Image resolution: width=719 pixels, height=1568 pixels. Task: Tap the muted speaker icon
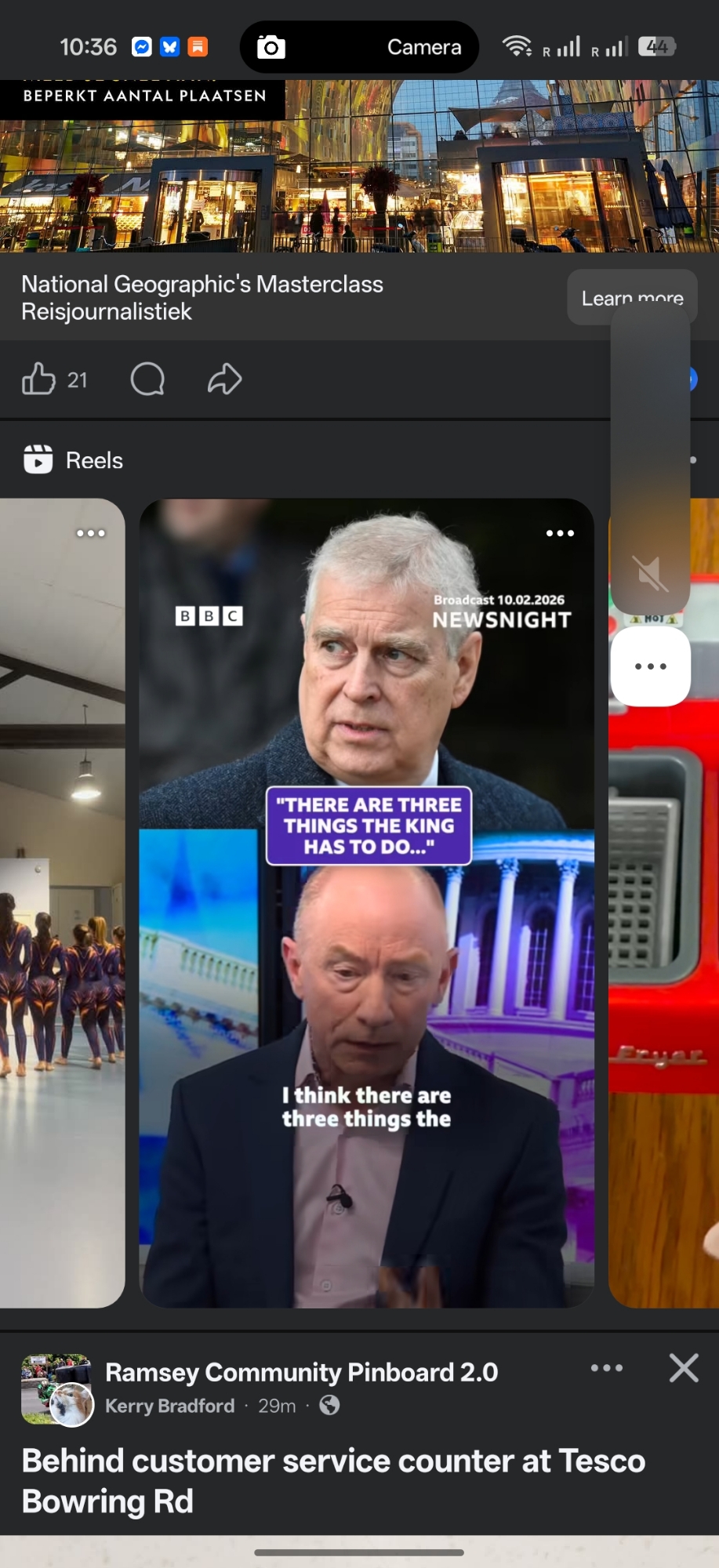(650, 574)
